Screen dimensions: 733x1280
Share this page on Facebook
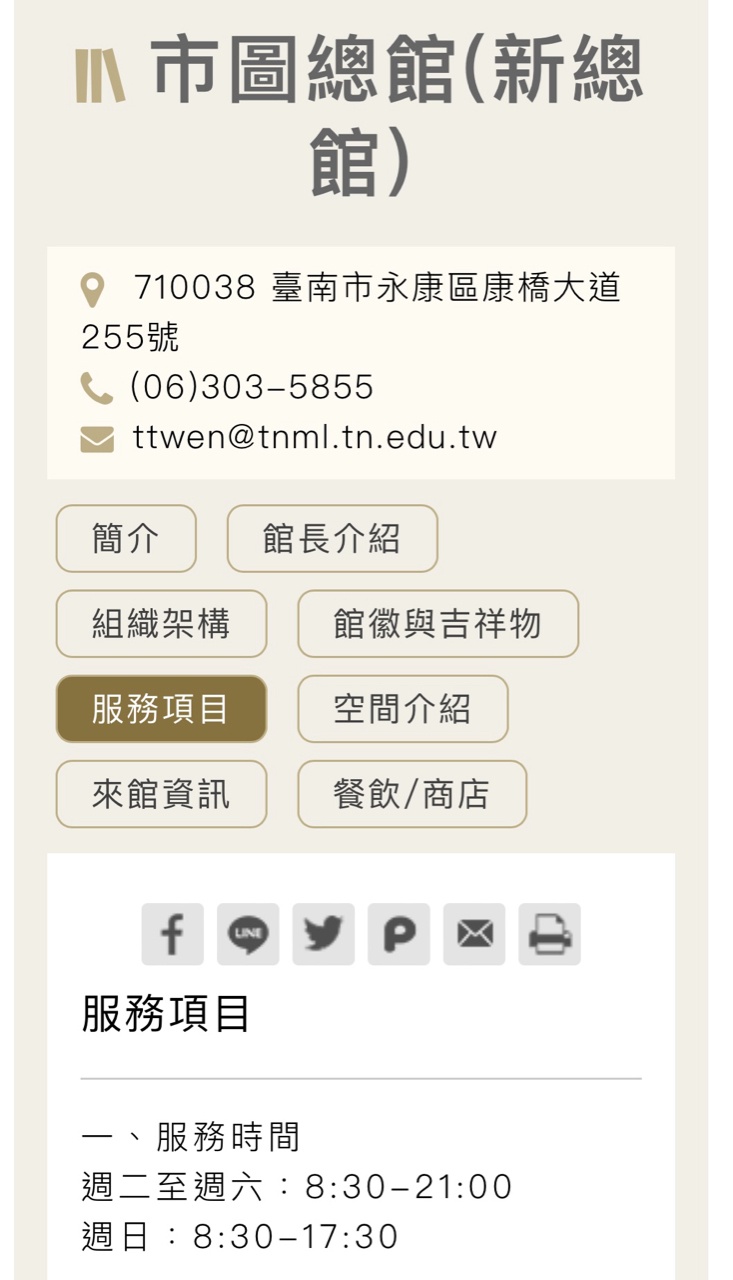click(172, 934)
